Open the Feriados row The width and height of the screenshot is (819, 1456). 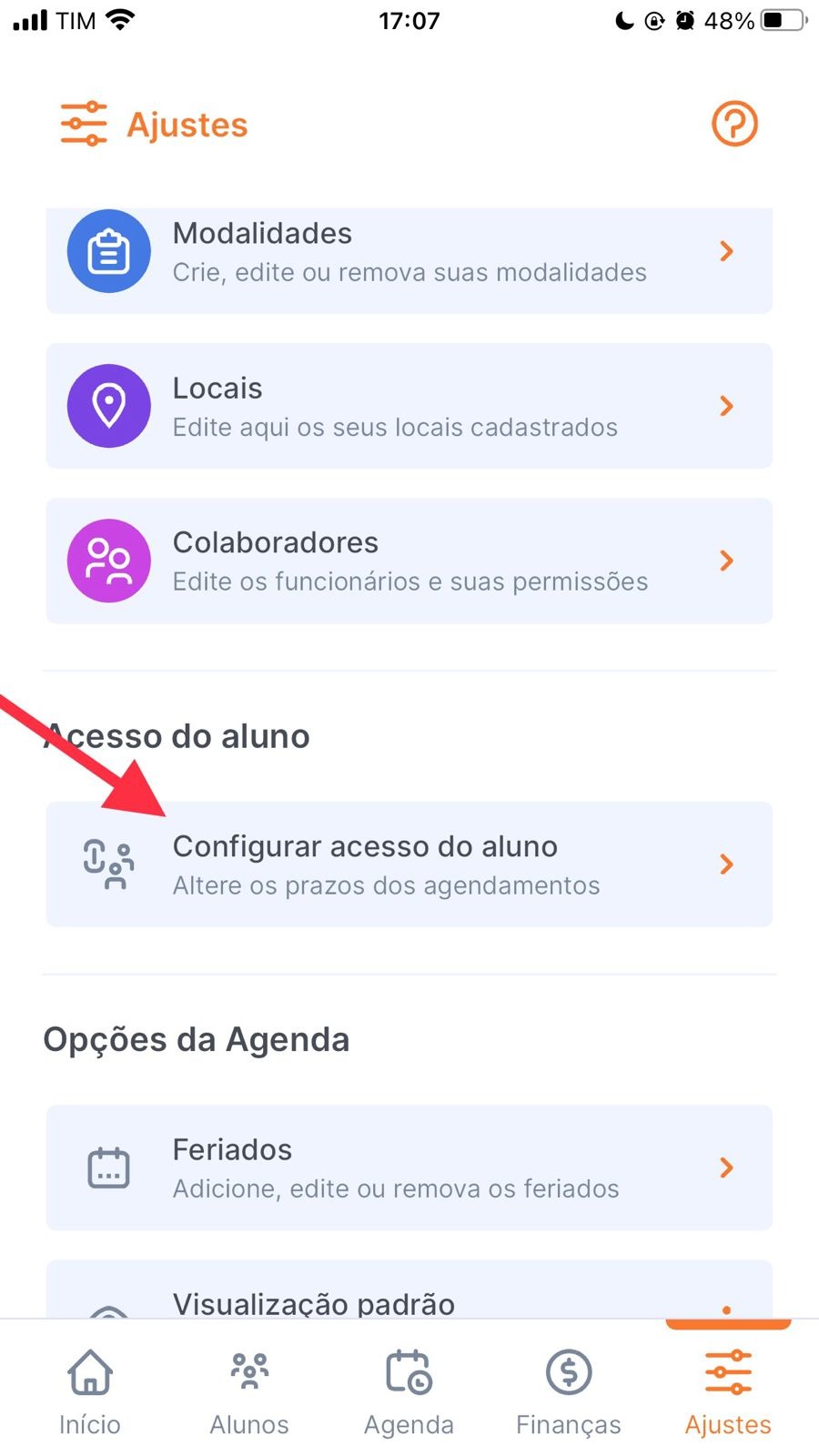coord(409,1168)
